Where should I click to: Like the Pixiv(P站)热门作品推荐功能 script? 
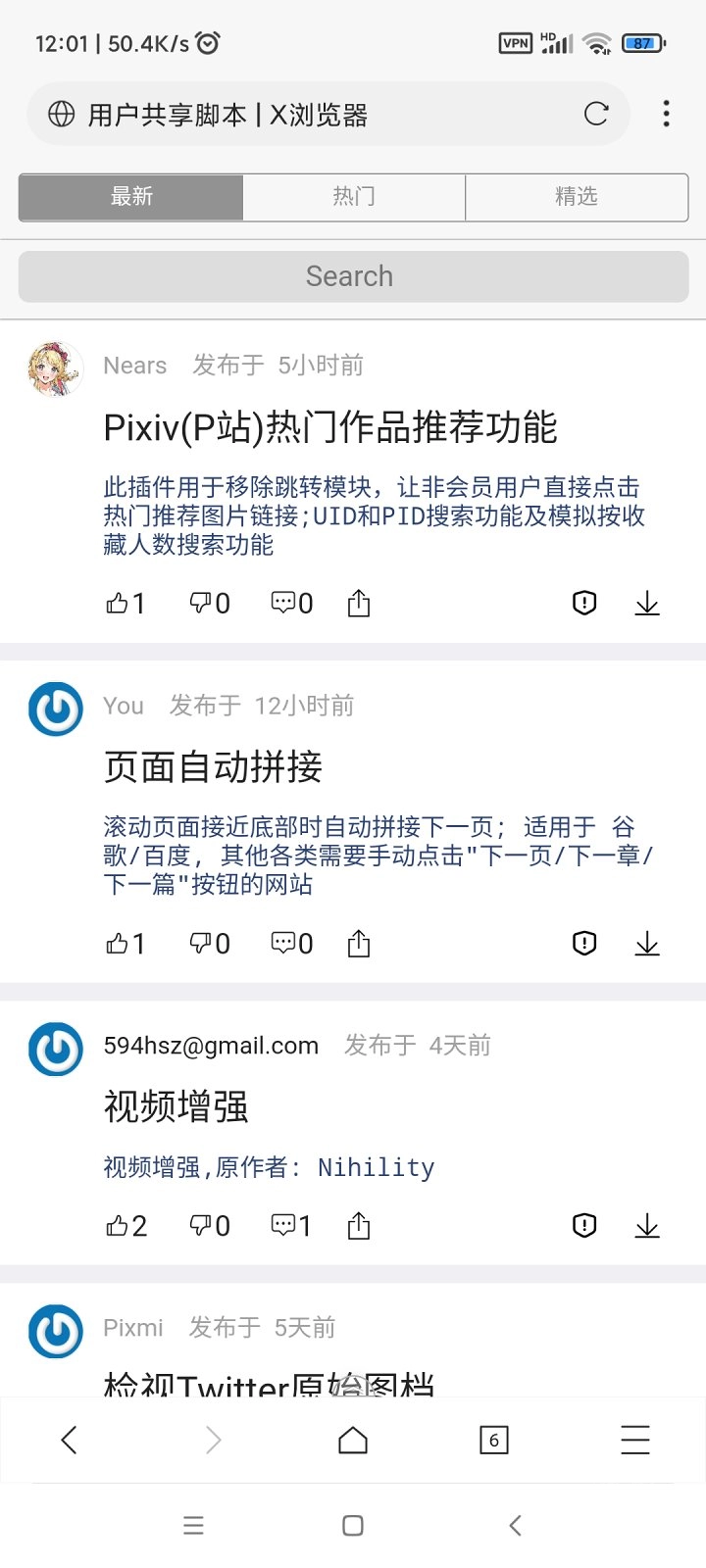coord(118,604)
